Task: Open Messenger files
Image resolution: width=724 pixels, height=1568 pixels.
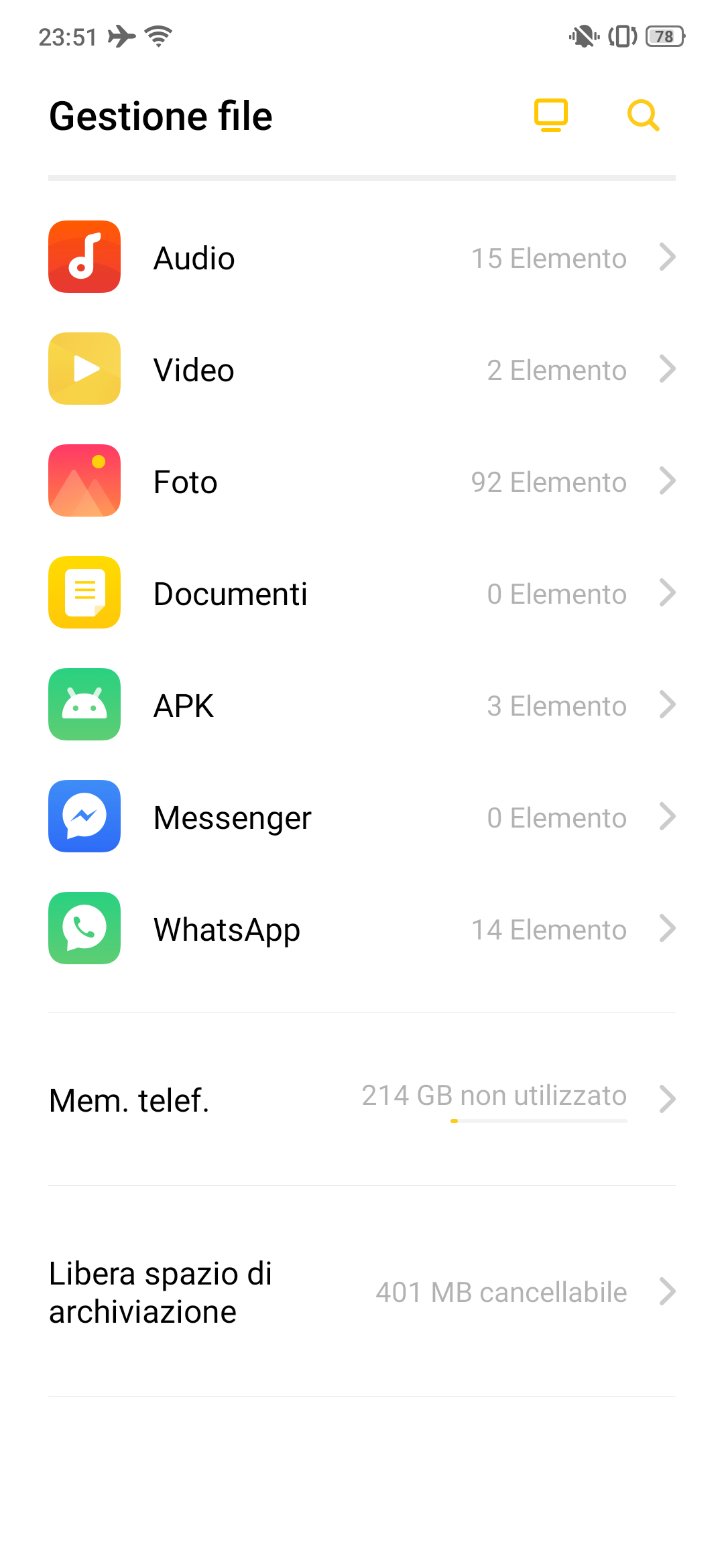Action: pyautogui.click(x=362, y=817)
